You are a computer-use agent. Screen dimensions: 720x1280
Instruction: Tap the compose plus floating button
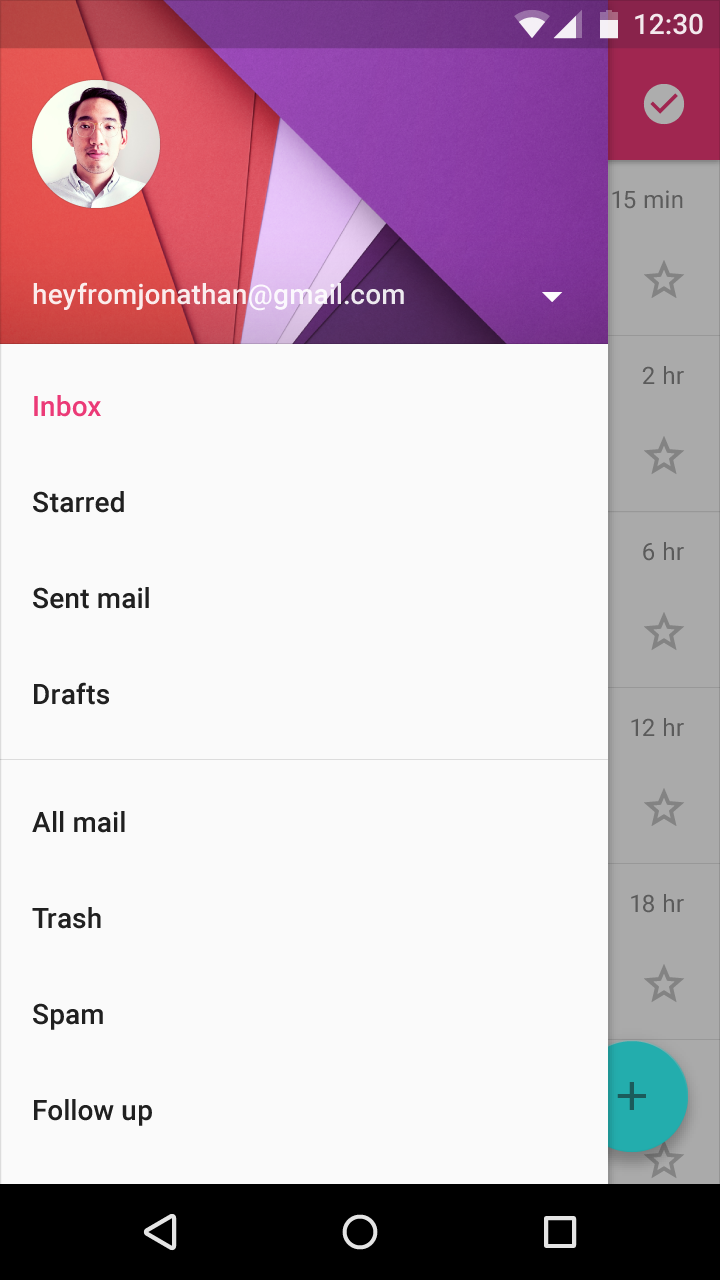(647, 1096)
